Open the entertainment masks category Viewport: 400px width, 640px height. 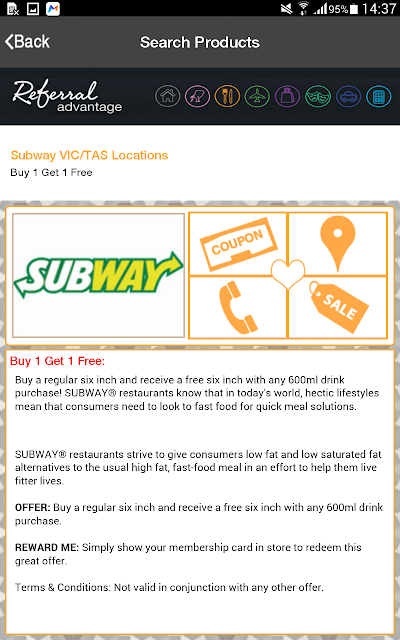318,96
